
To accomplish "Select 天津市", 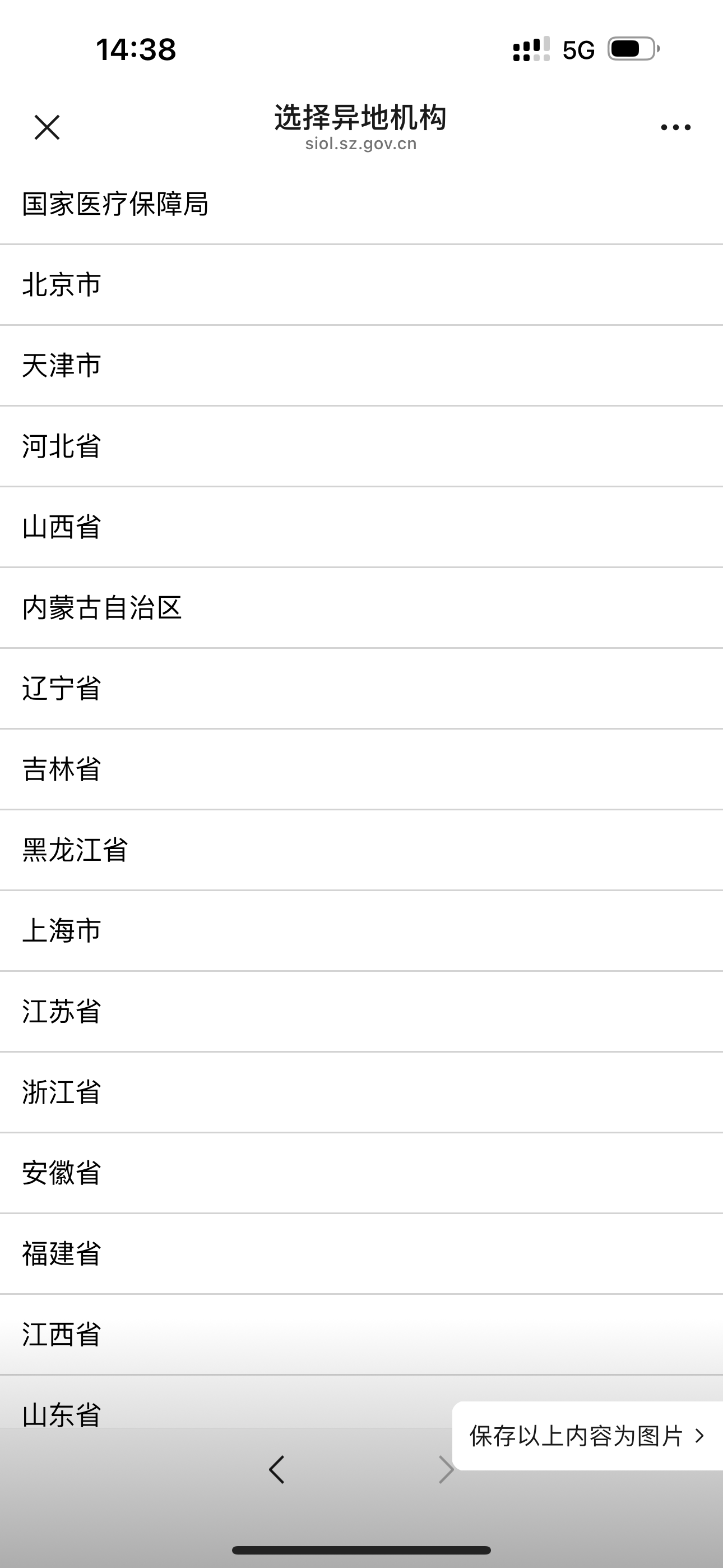I will 361,366.
